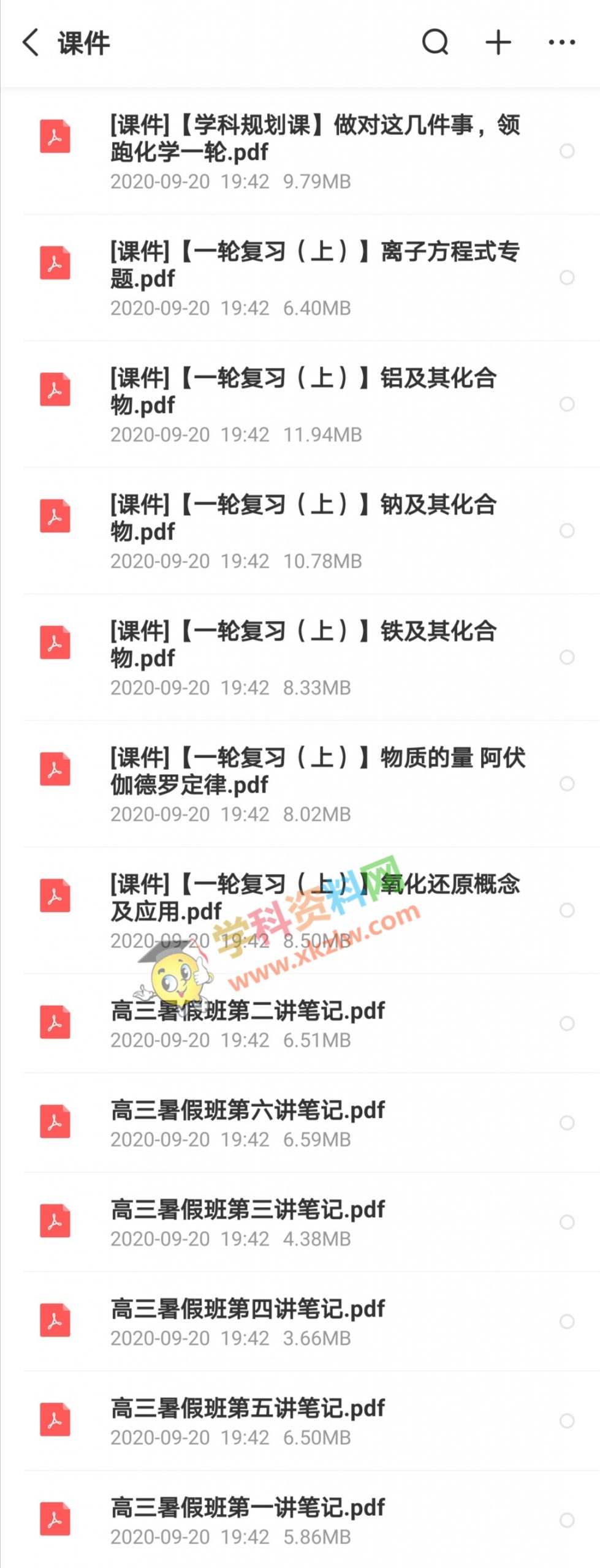Select the checkbox for 离子方程式专题 pdf

(567, 277)
